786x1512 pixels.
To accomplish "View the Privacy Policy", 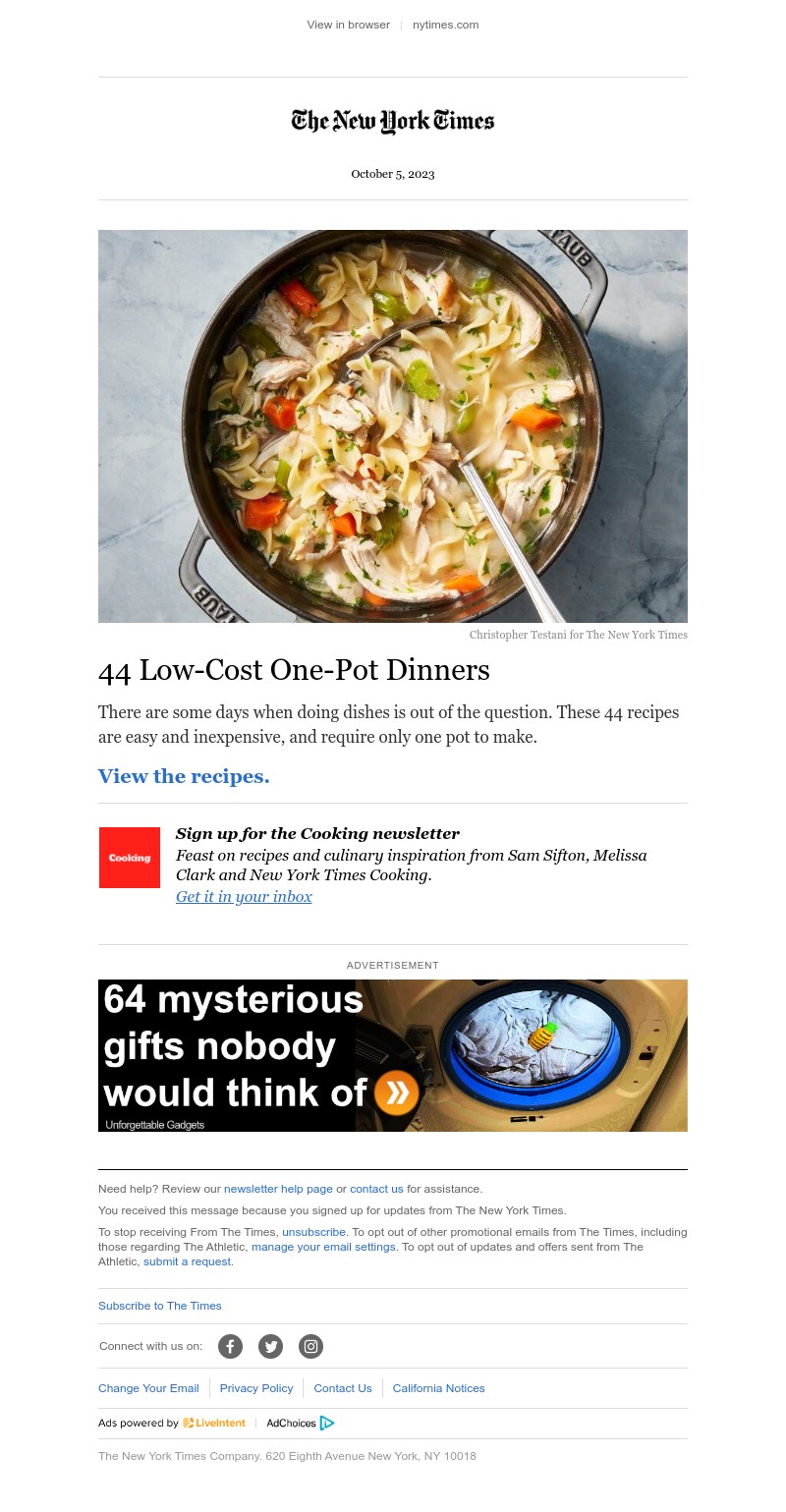I will coord(256,1388).
